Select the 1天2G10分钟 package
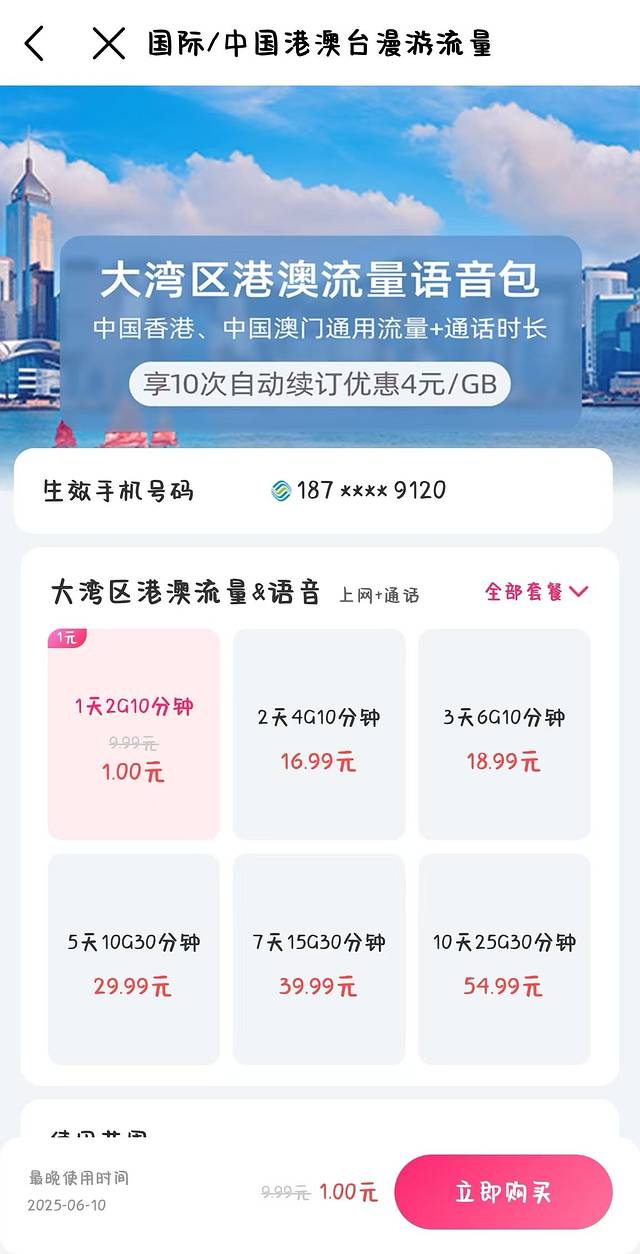The height and width of the screenshot is (1254, 640). pyautogui.click(x=134, y=734)
